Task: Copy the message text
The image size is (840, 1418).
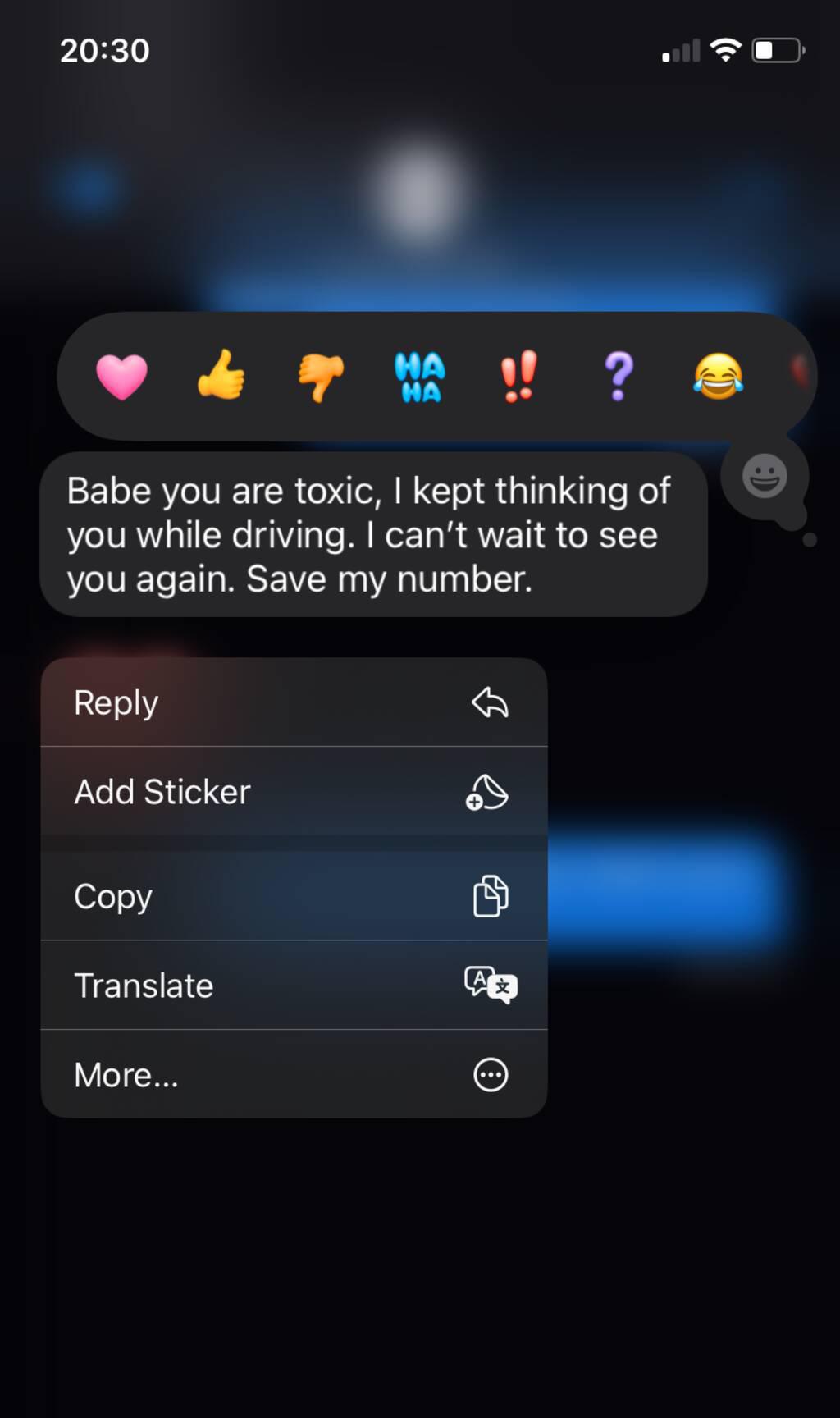Action: 294,896
